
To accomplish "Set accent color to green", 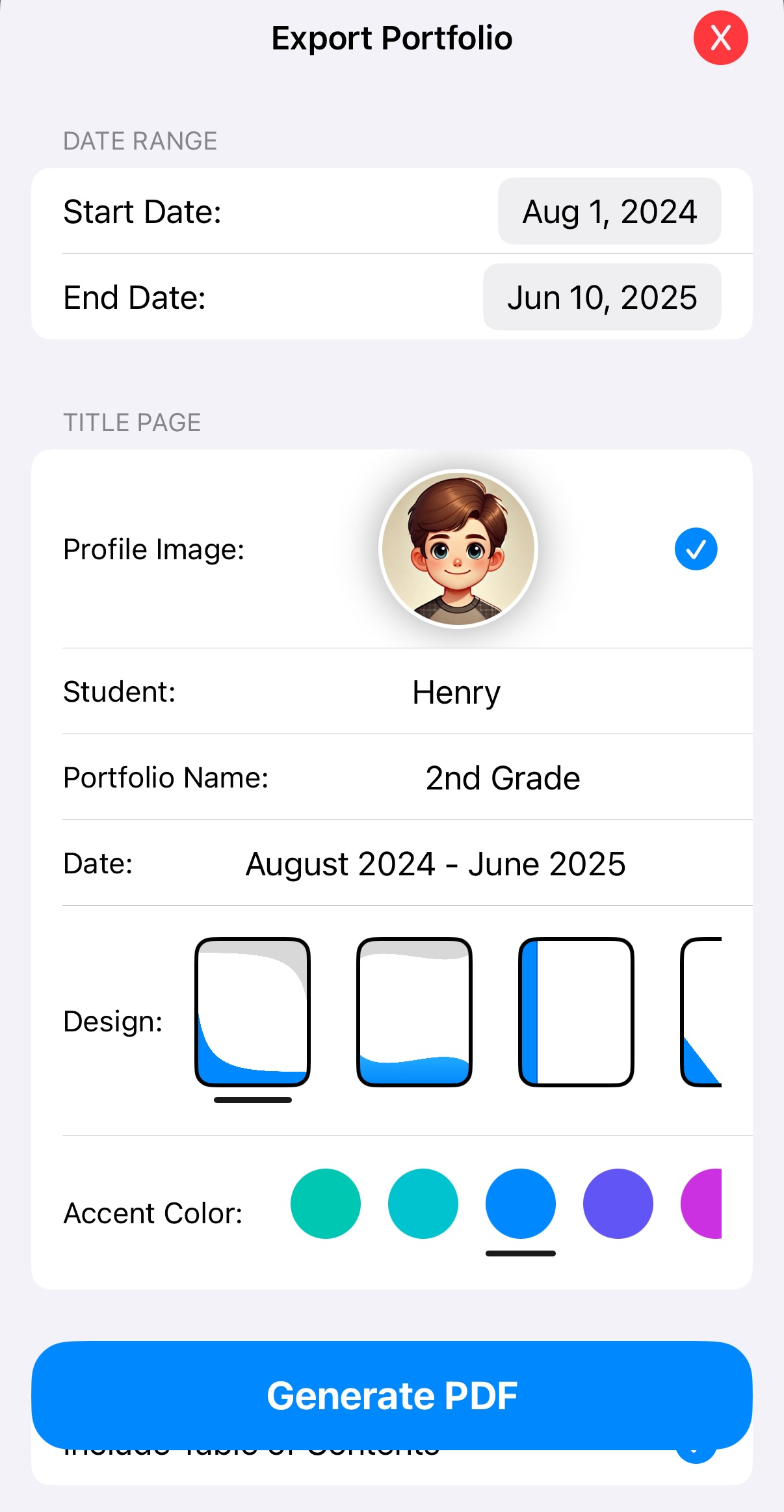I will coord(326,1204).
